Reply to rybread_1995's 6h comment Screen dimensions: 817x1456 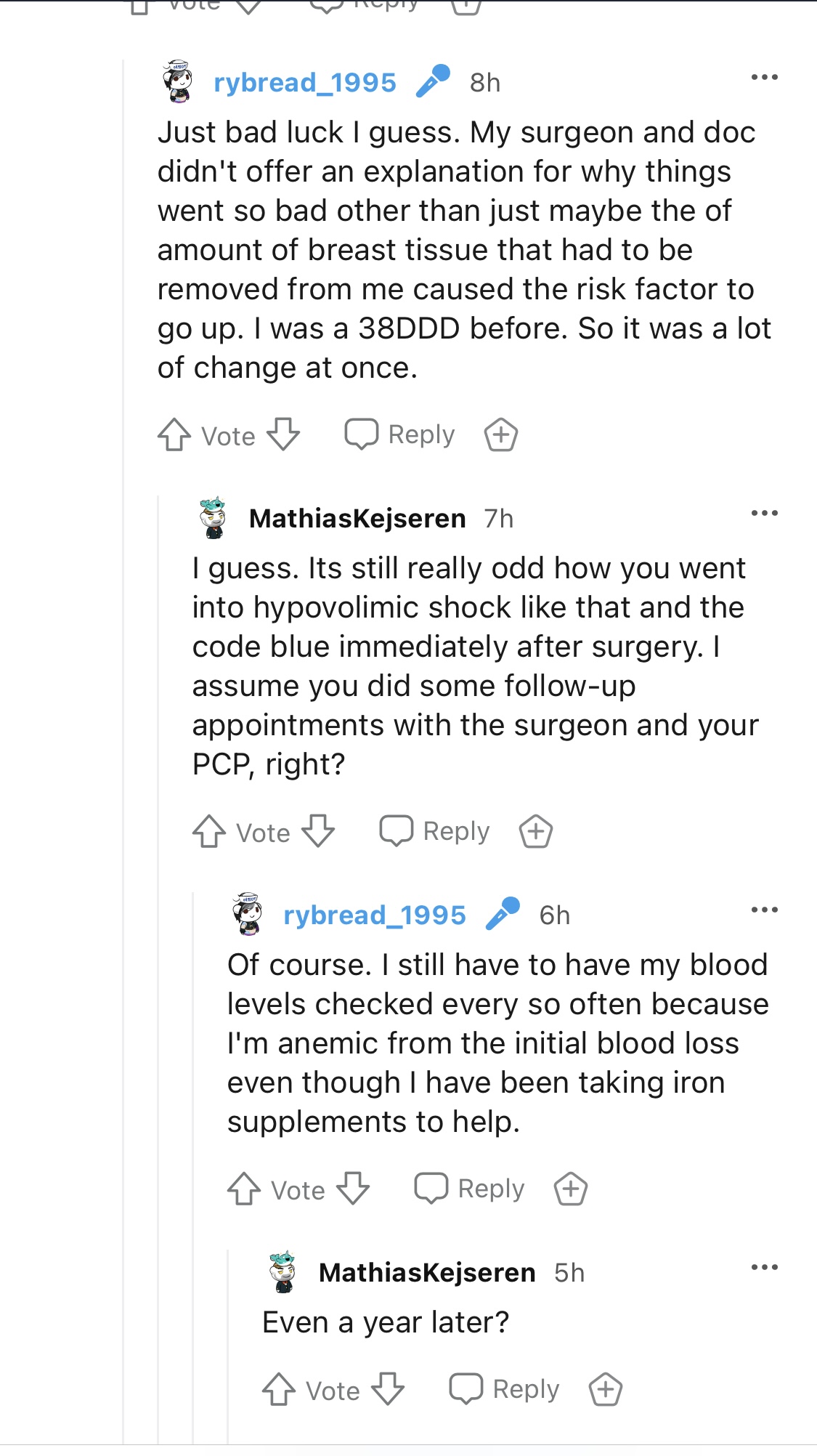point(469,1189)
